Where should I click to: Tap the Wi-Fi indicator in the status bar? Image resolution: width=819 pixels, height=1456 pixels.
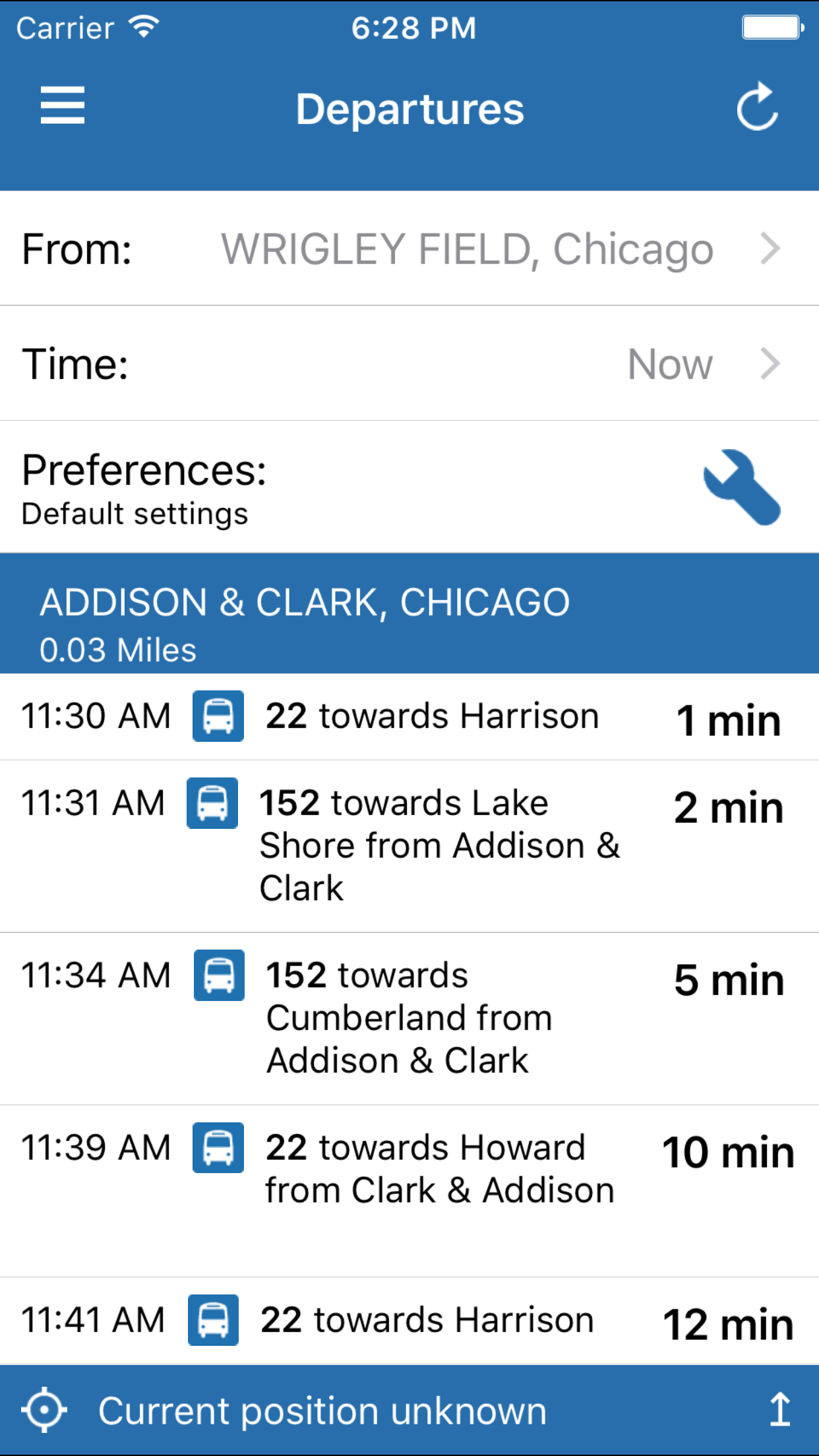point(144,25)
